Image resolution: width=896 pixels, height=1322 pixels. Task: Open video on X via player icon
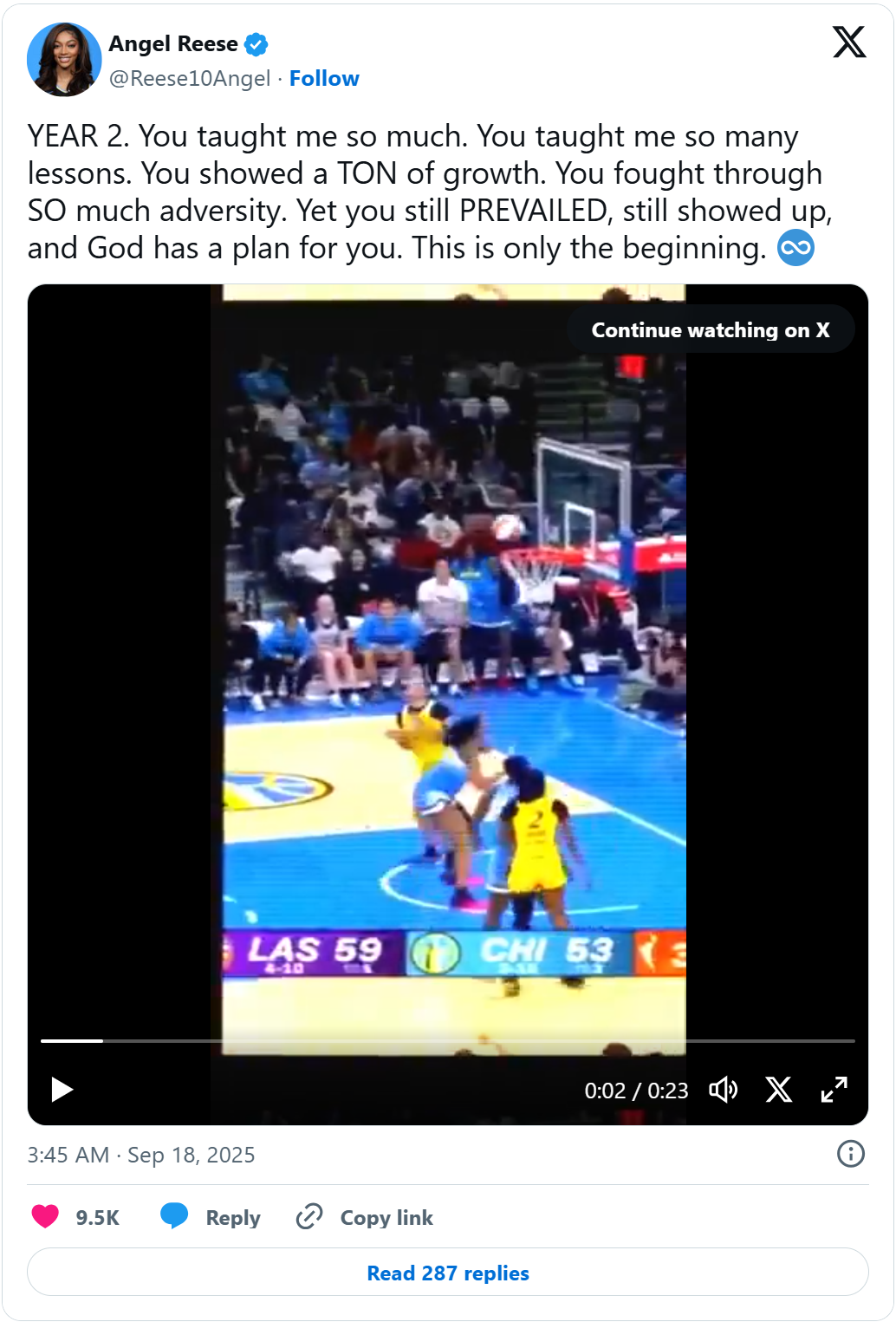(778, 1089)
